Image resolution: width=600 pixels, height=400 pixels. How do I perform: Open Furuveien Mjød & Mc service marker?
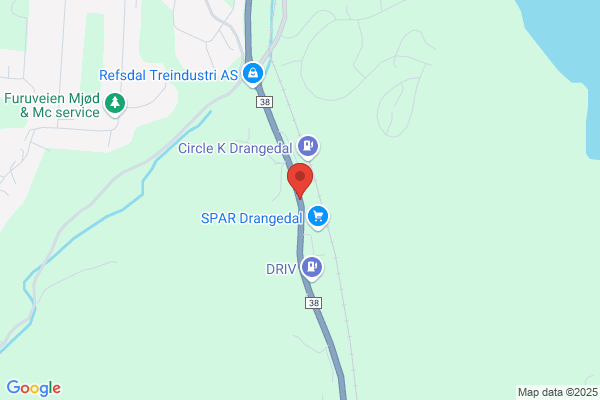click(x=116, y=103)
